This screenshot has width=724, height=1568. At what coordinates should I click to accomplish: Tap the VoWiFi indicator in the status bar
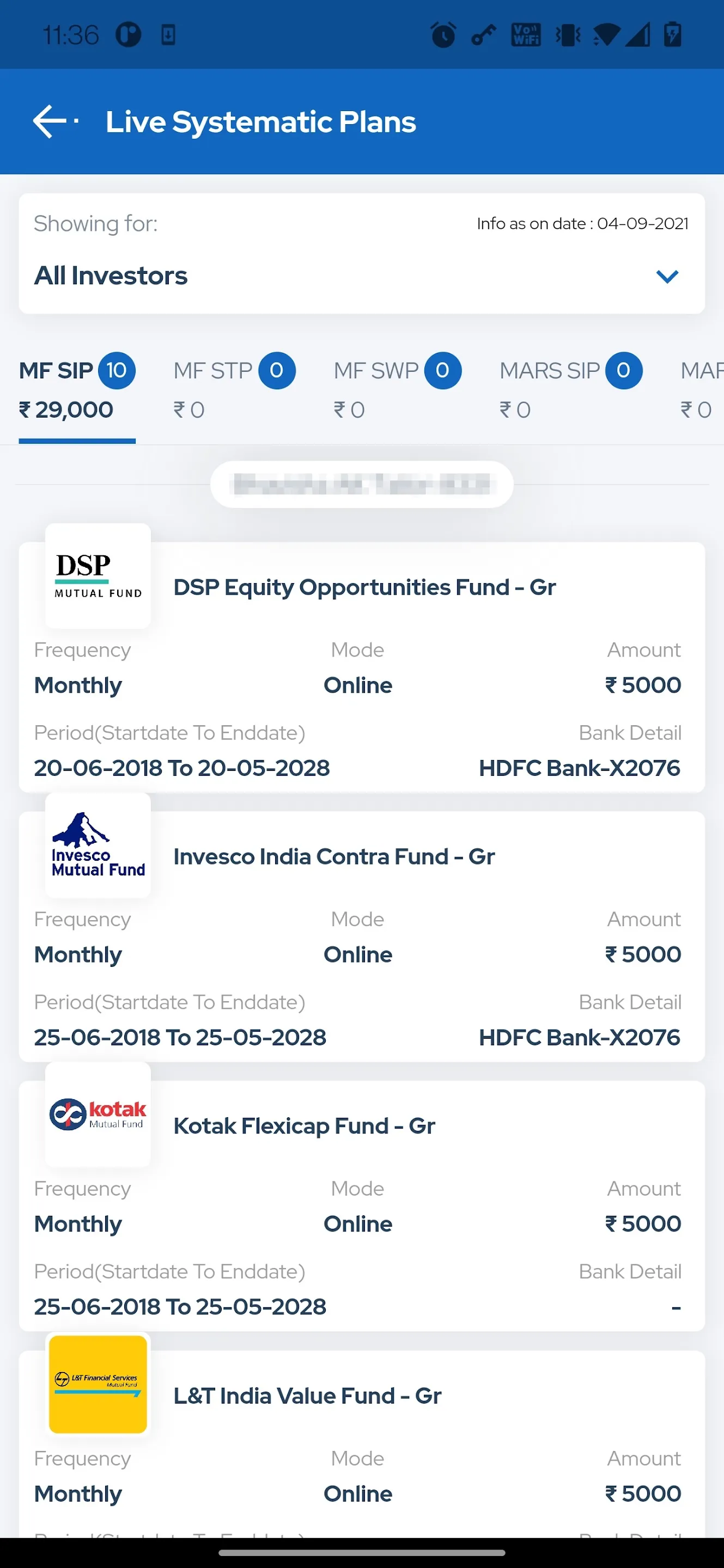coord(525,35)
